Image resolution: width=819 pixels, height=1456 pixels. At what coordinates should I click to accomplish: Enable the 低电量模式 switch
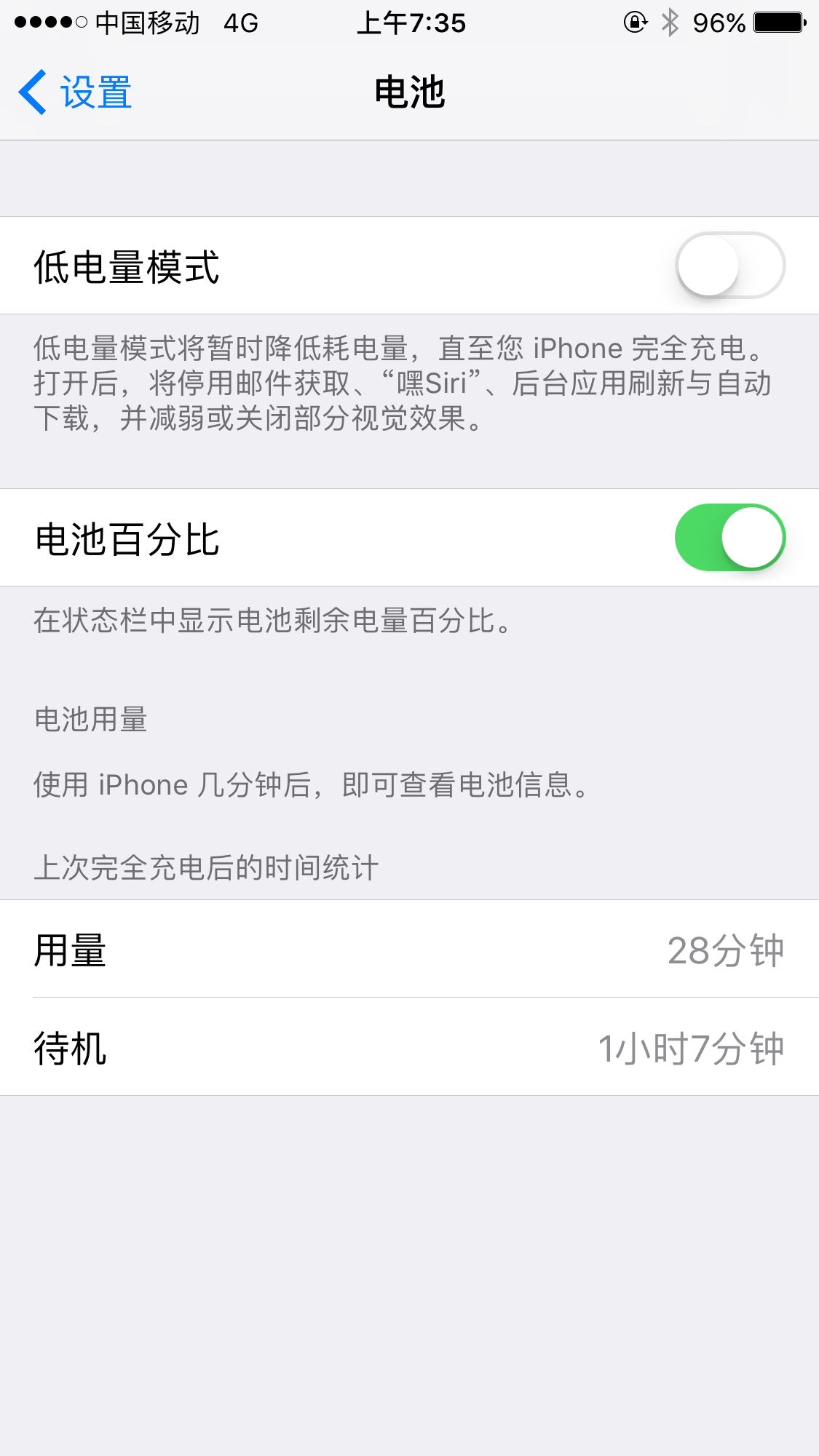[x=729, y=266]
